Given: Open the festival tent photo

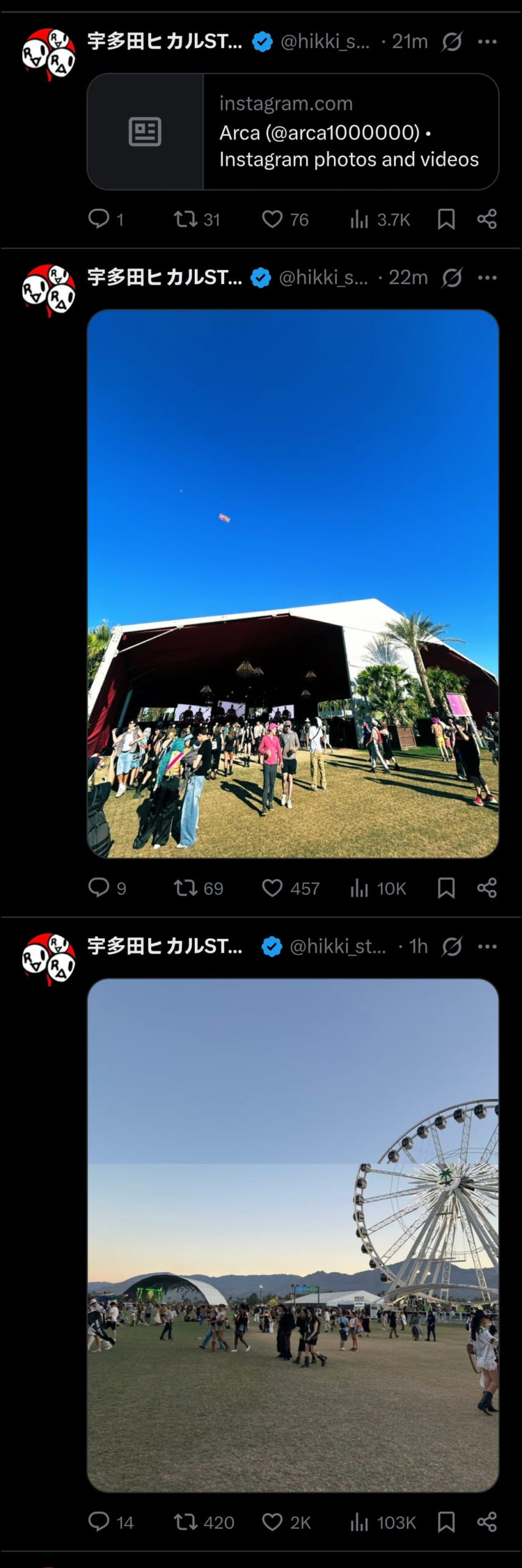Looking at the screenshot, I should pyautogui.click(x=293, y=583).
